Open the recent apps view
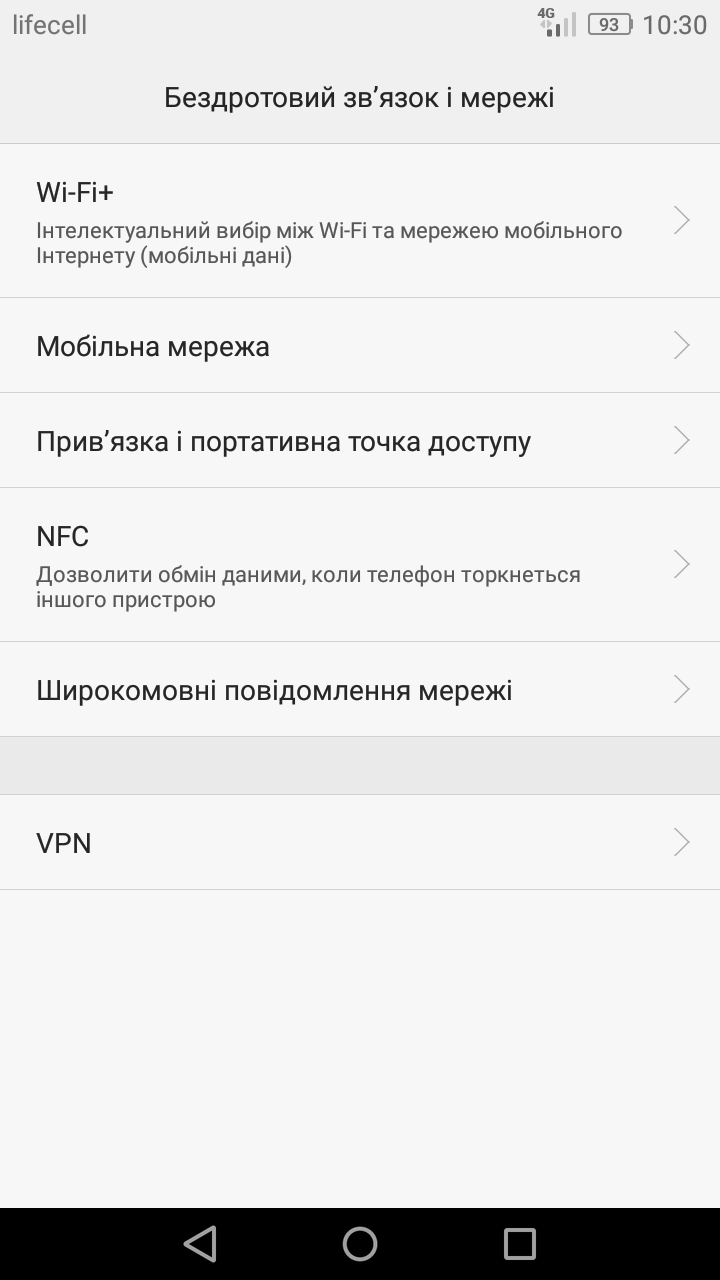Image resolution: width=720 pixels, height=1280 pixels. point(520,1244)
